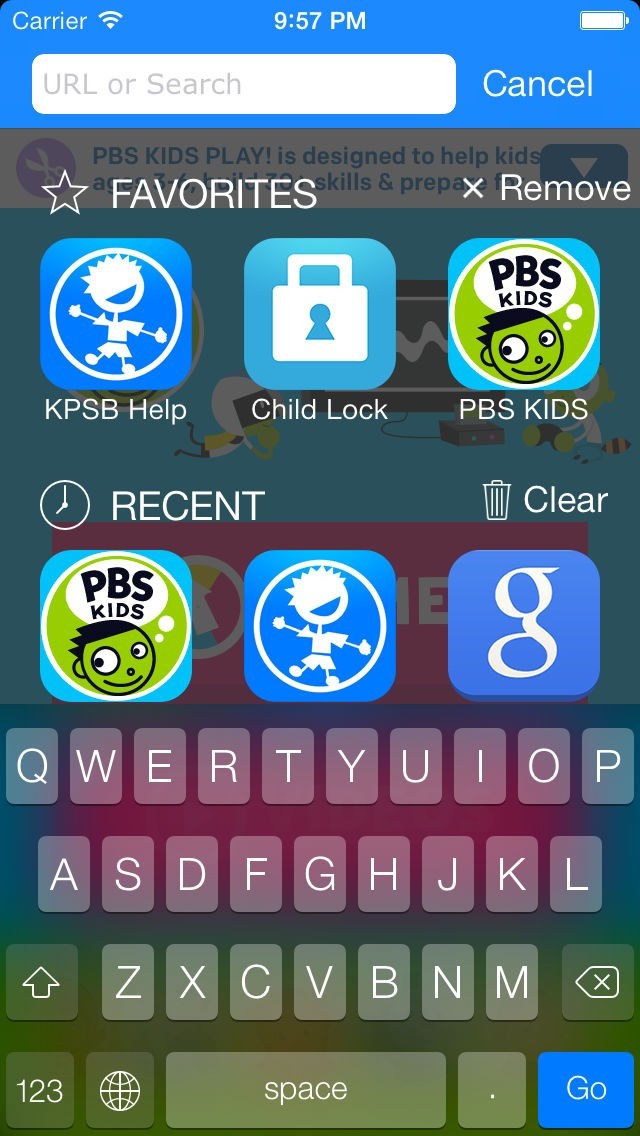Tap the backspace key

597,984
